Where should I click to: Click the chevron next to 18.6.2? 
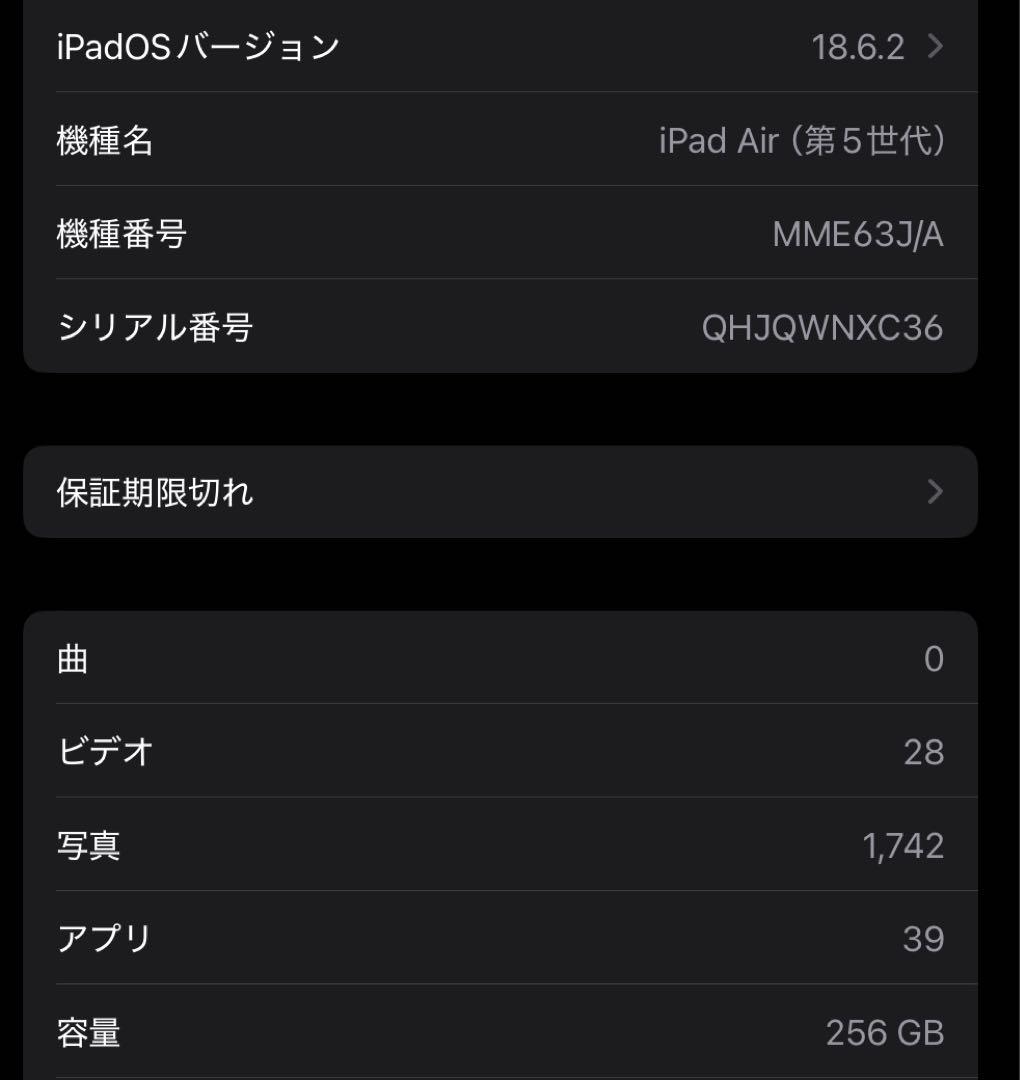coord(933,45)
